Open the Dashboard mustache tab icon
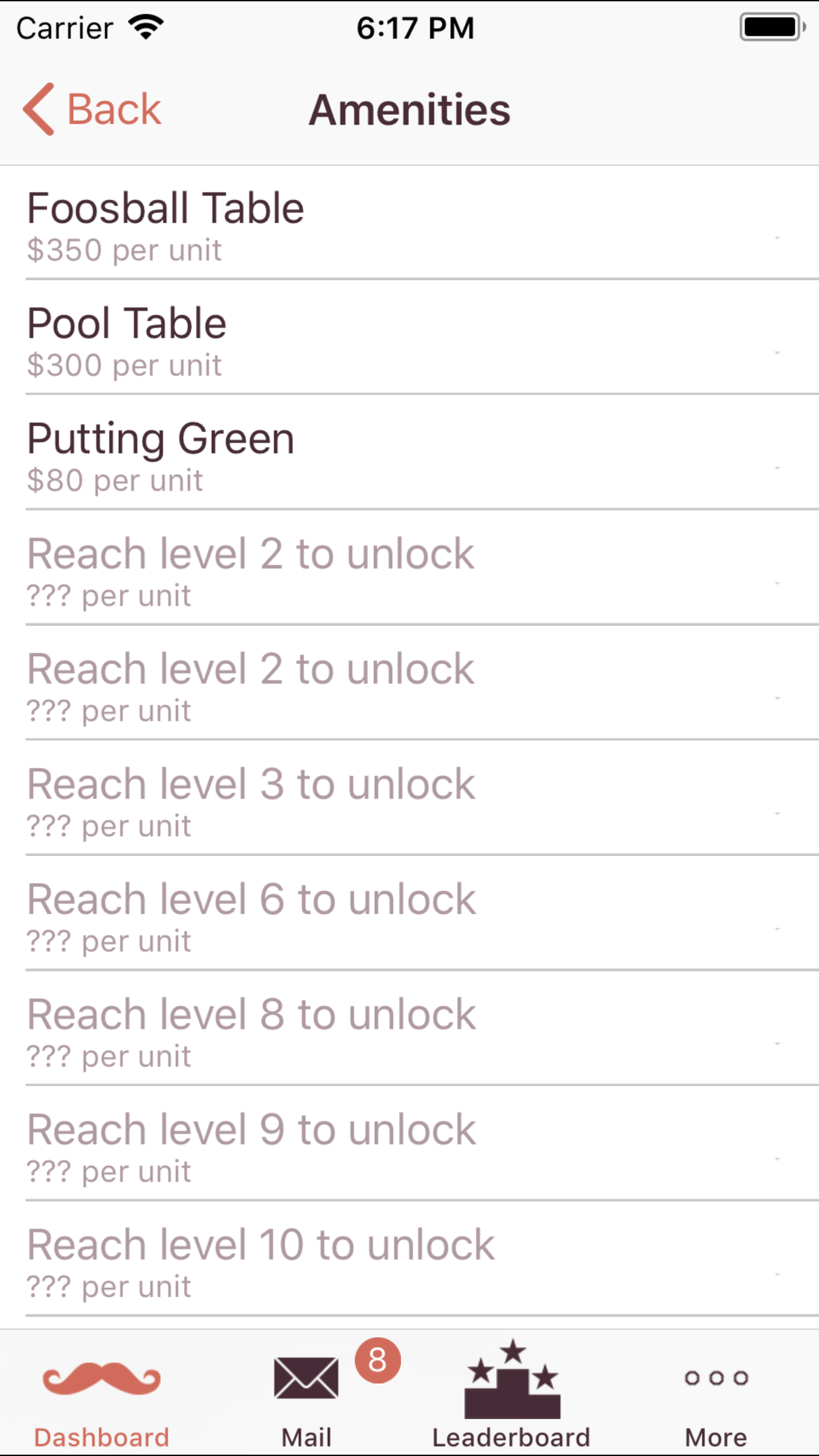Viewport: 819px width, 1456px height. [101, 1378]
